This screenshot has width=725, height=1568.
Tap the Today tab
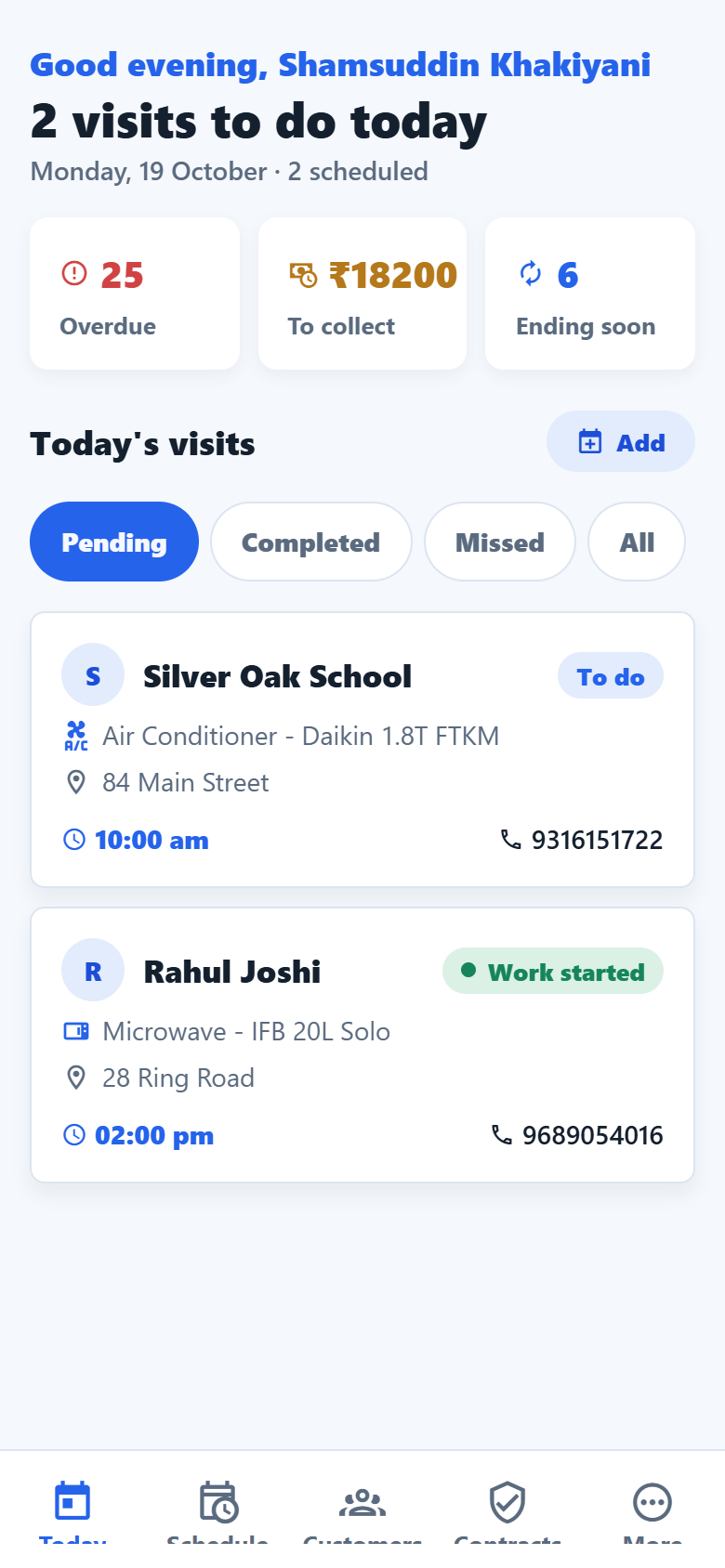point(72,1510)
